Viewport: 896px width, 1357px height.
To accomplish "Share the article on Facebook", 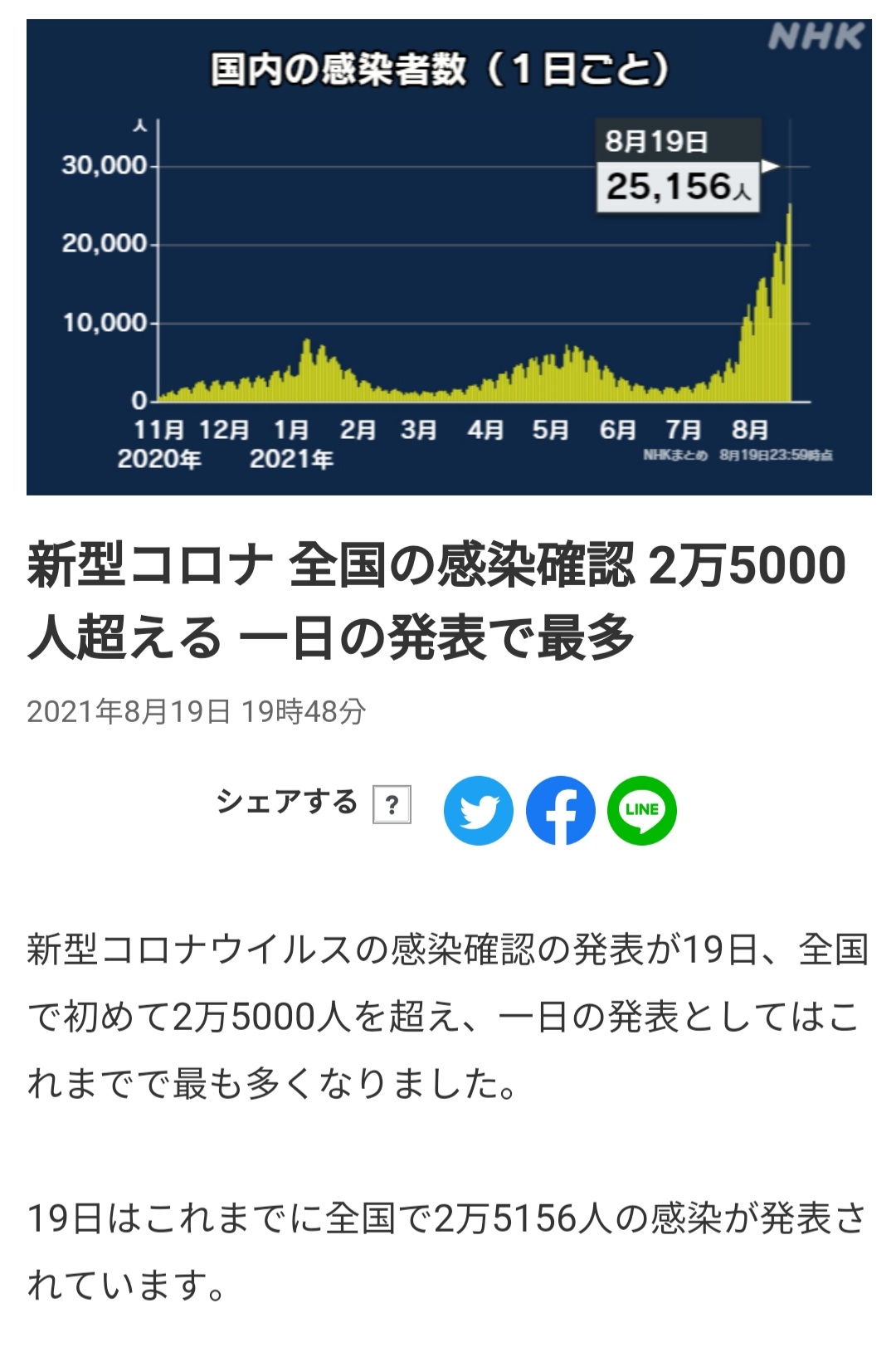I will [560, 810].
